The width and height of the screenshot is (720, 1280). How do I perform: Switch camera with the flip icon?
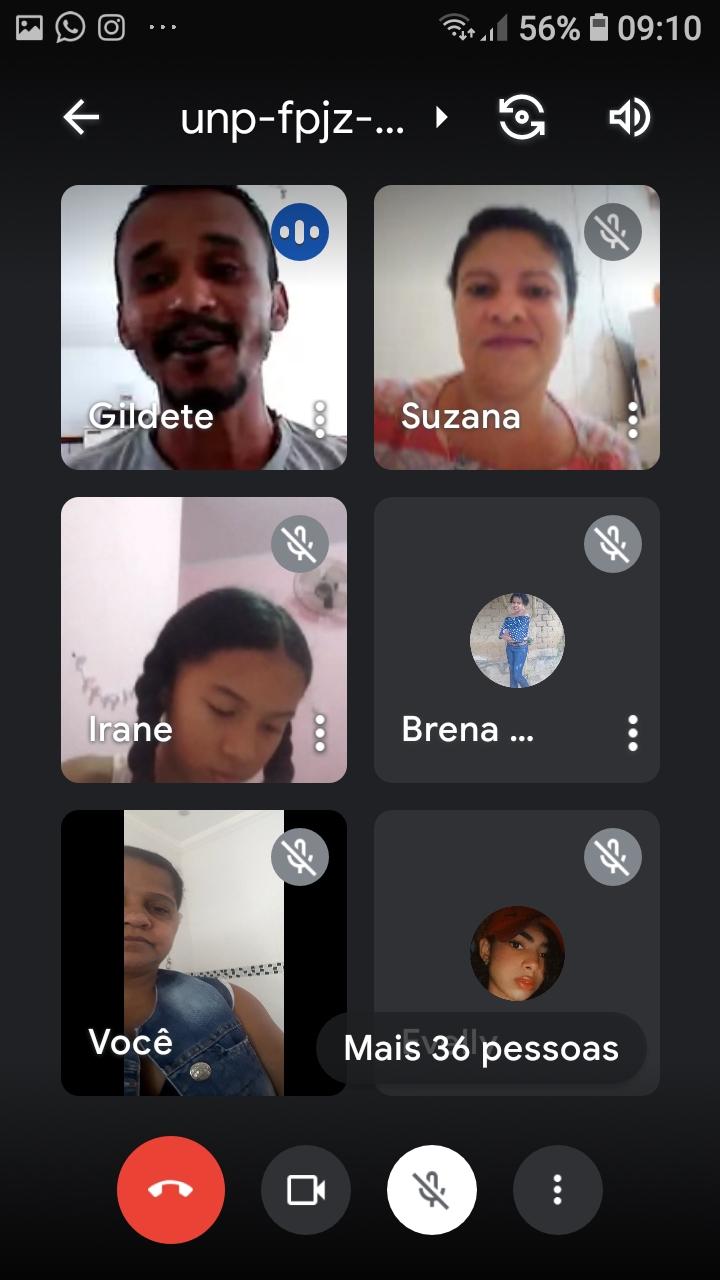pyautogui.click(x=522, y=118)
